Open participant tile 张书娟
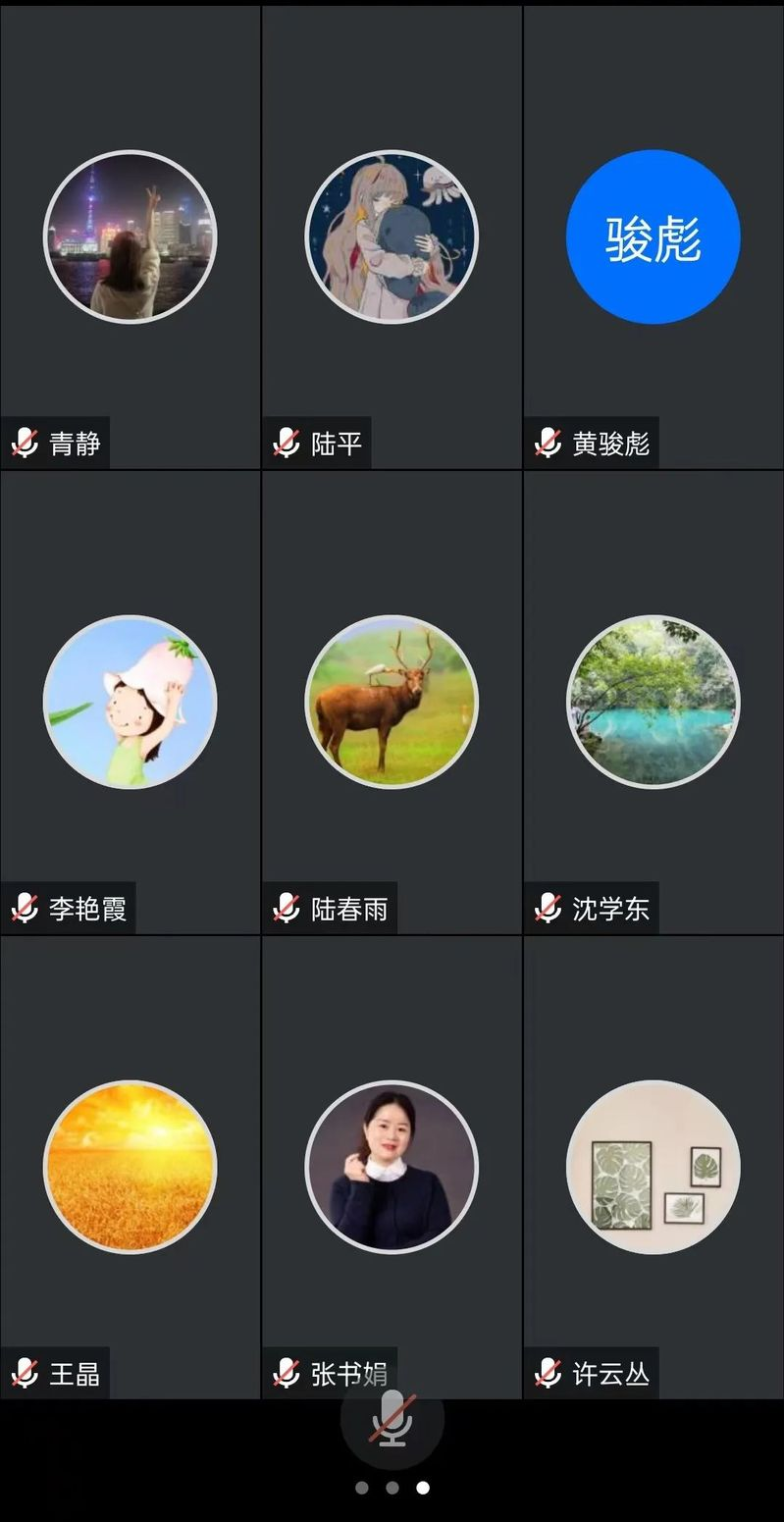784x1522 pixels. click(392, 1167)
